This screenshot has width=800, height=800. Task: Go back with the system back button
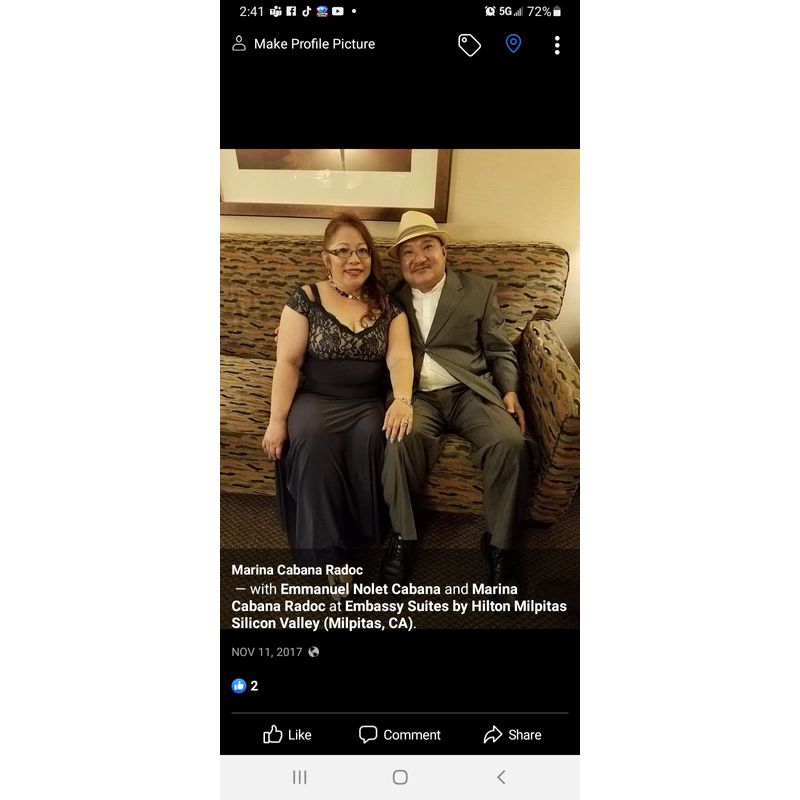click(x=501, y=777)
